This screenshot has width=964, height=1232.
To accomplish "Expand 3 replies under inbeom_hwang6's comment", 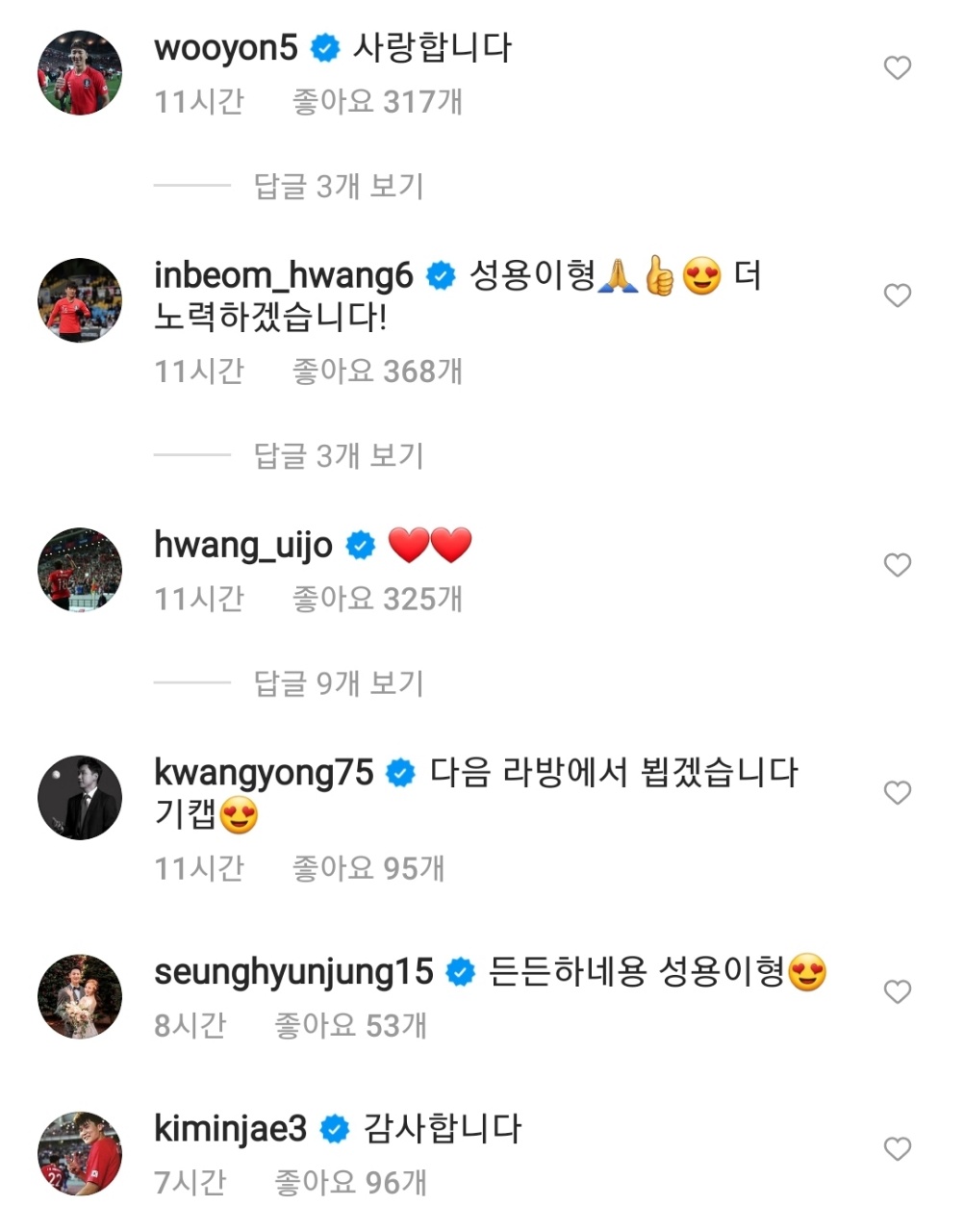I will pos(338,455).
